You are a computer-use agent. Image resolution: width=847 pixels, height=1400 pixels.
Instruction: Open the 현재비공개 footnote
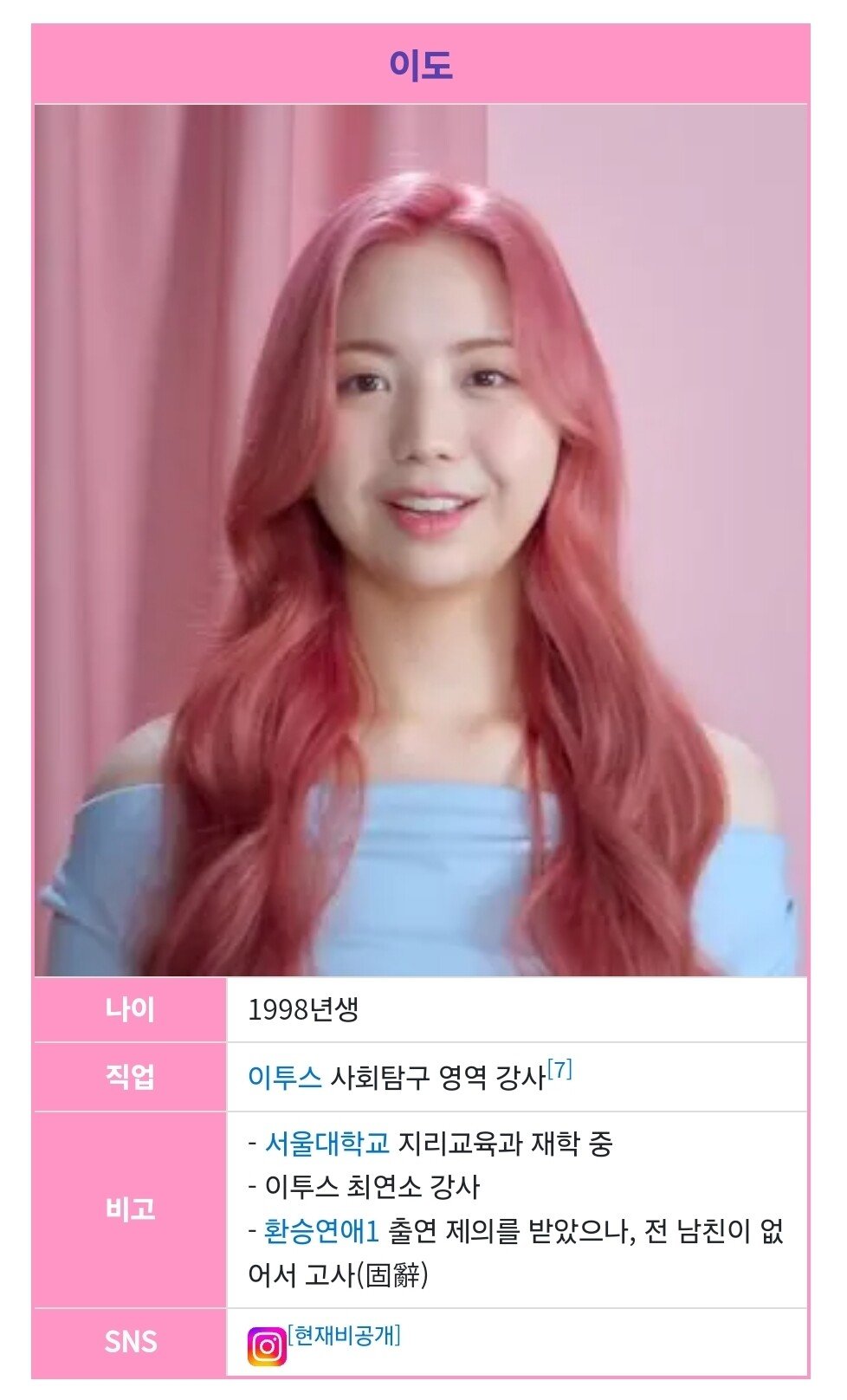345,1335
